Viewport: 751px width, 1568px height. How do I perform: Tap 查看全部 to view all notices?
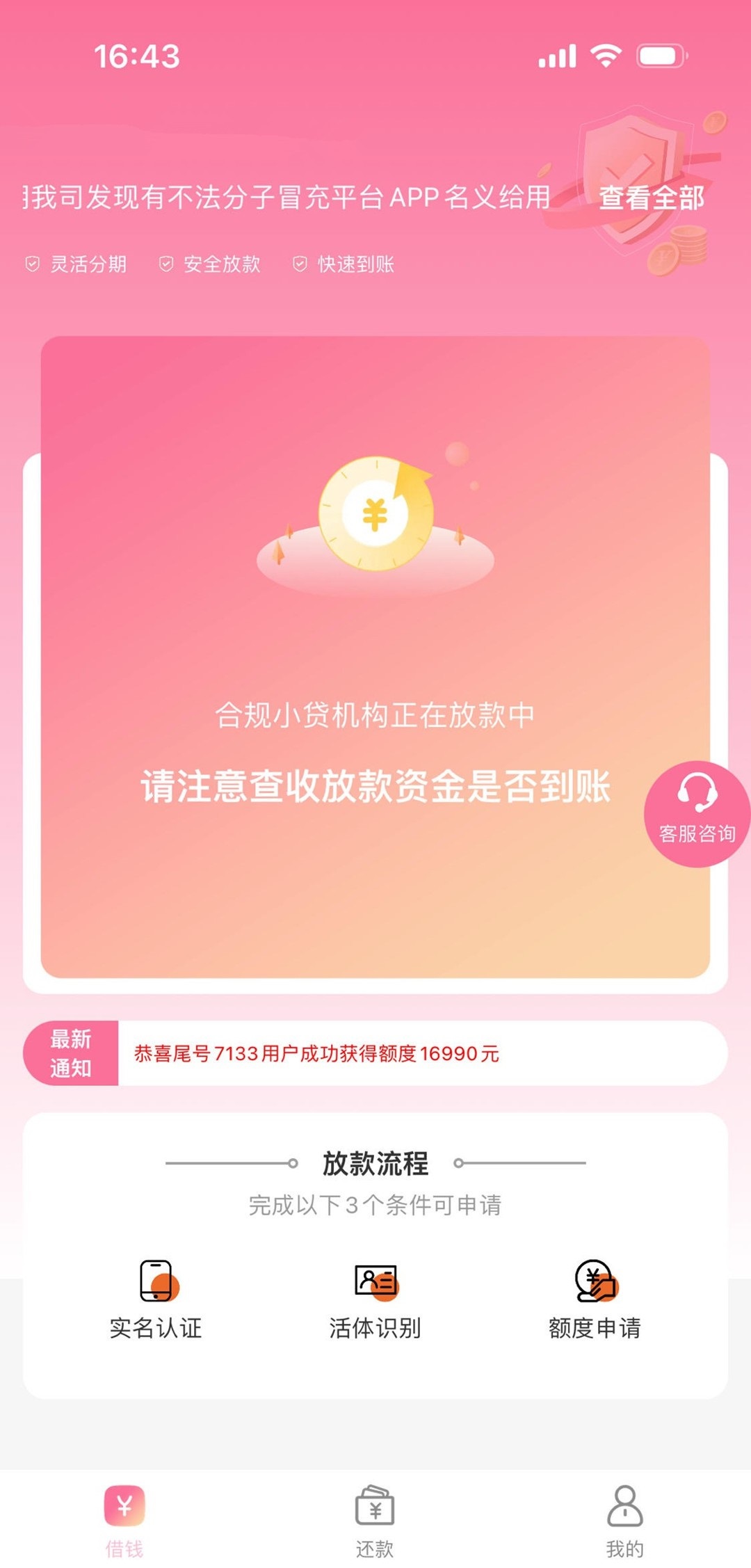(x=651, y=198)
